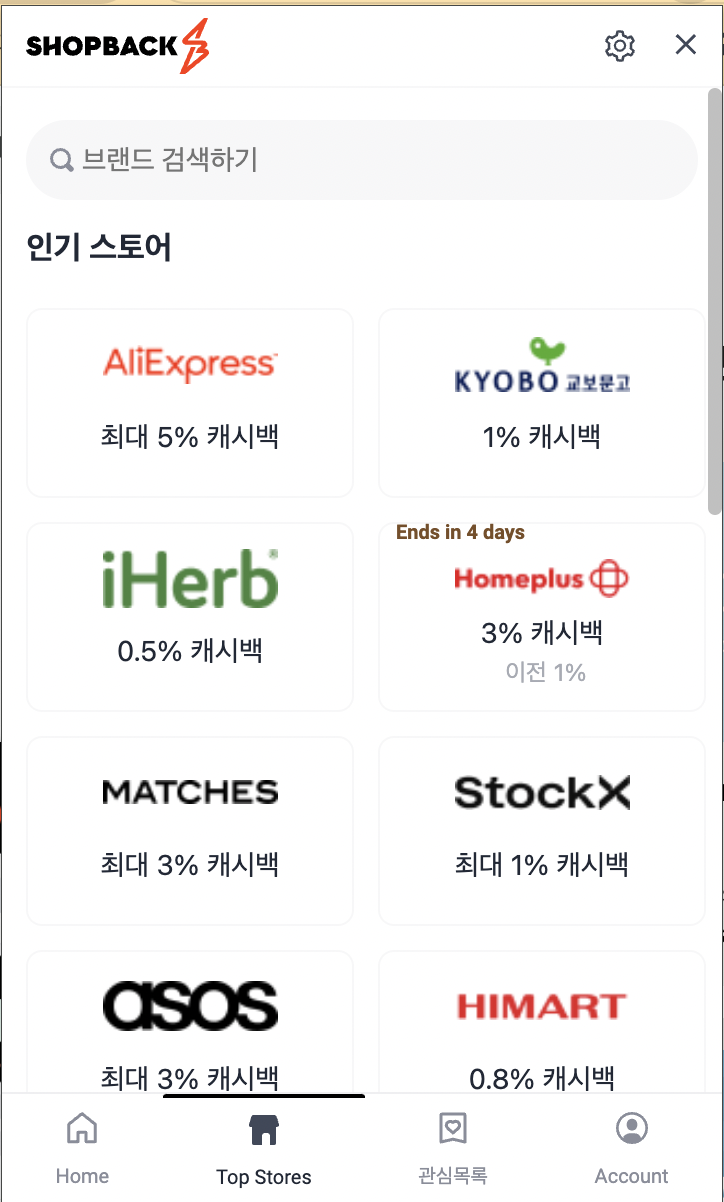The image size is (724, 1202).
Task: Open the Account profile icon
Action: pyautogui.click(x=631, y=1128)
